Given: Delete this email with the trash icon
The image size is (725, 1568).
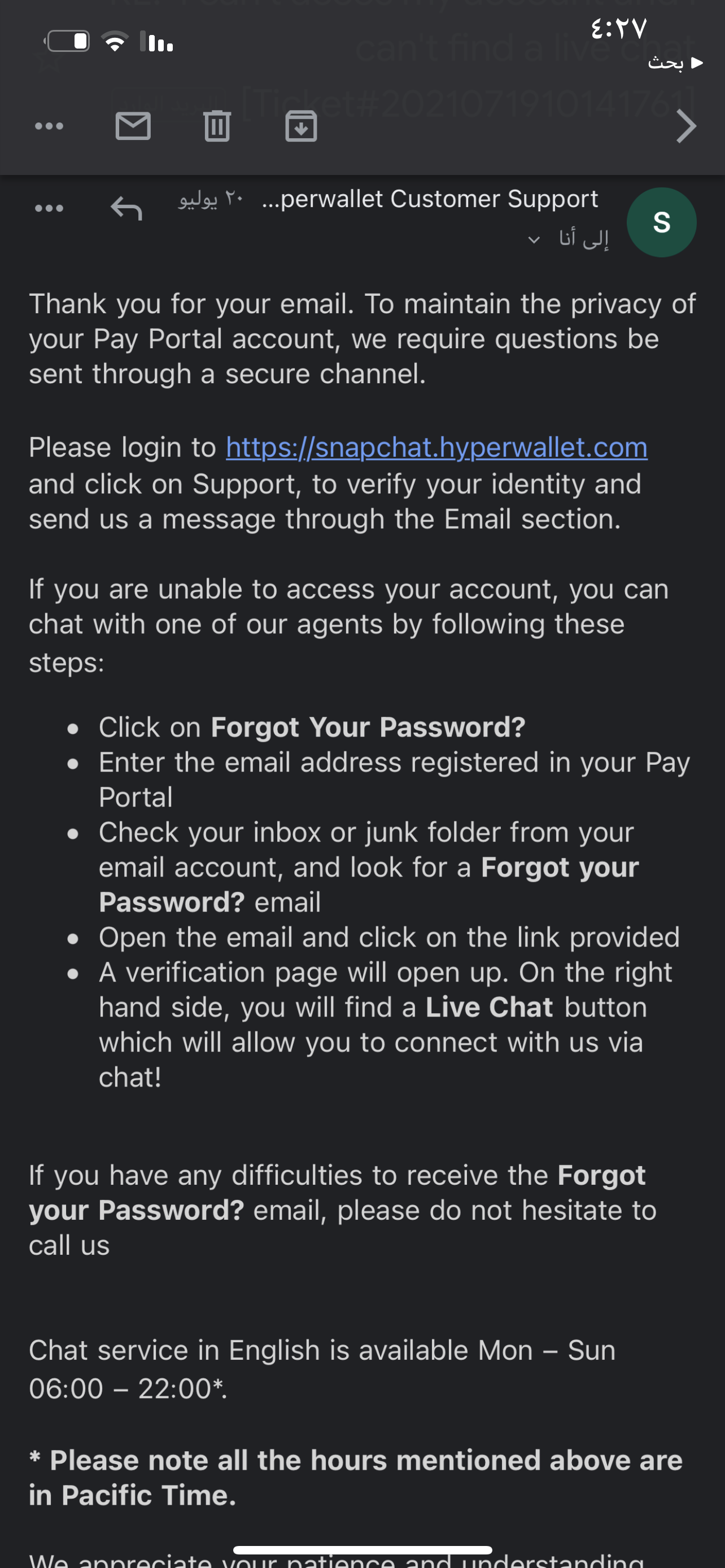Looking at the screenshot, I should 217,126.
